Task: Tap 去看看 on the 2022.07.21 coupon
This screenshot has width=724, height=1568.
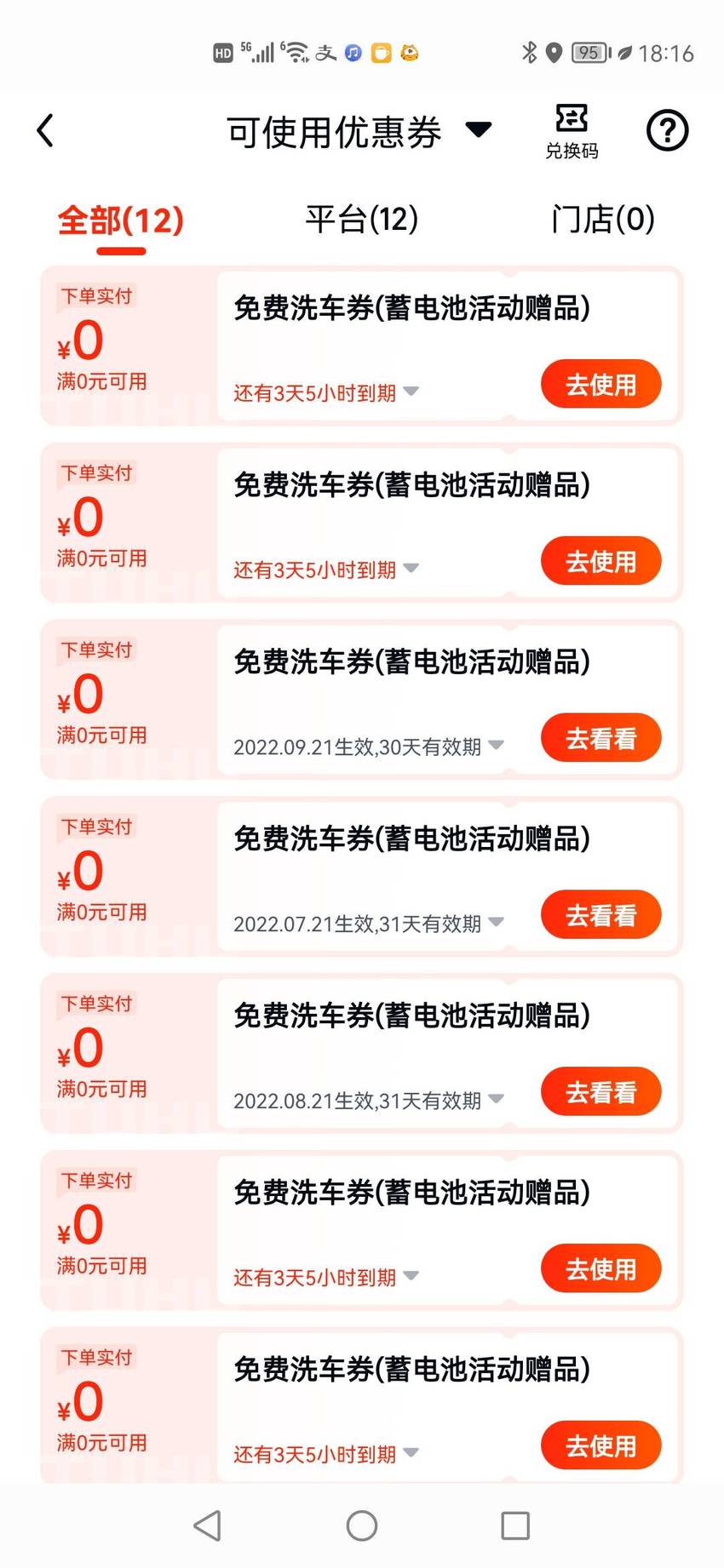Action: tap(601, 915)
